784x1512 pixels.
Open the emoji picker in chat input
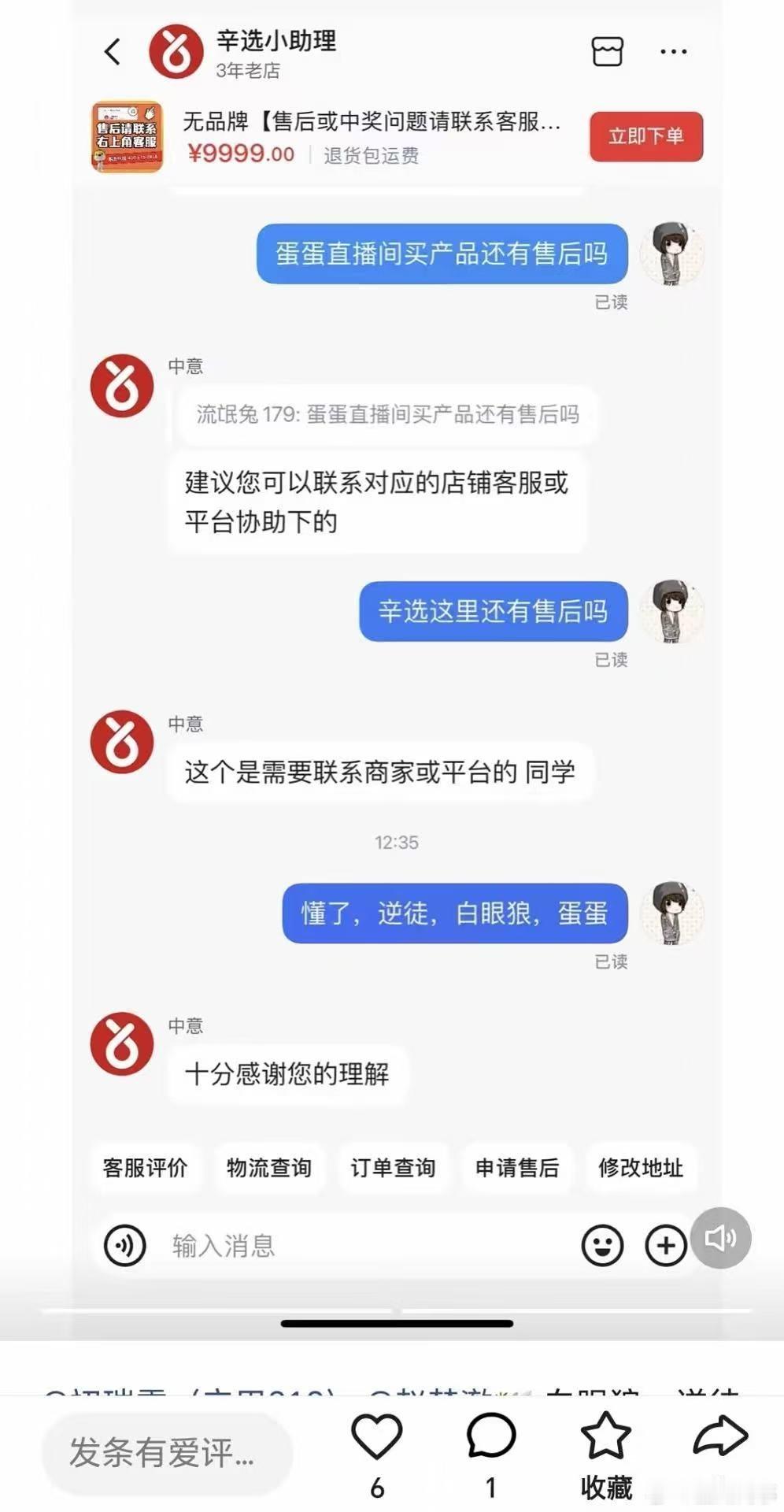(x=603, y=1245)
